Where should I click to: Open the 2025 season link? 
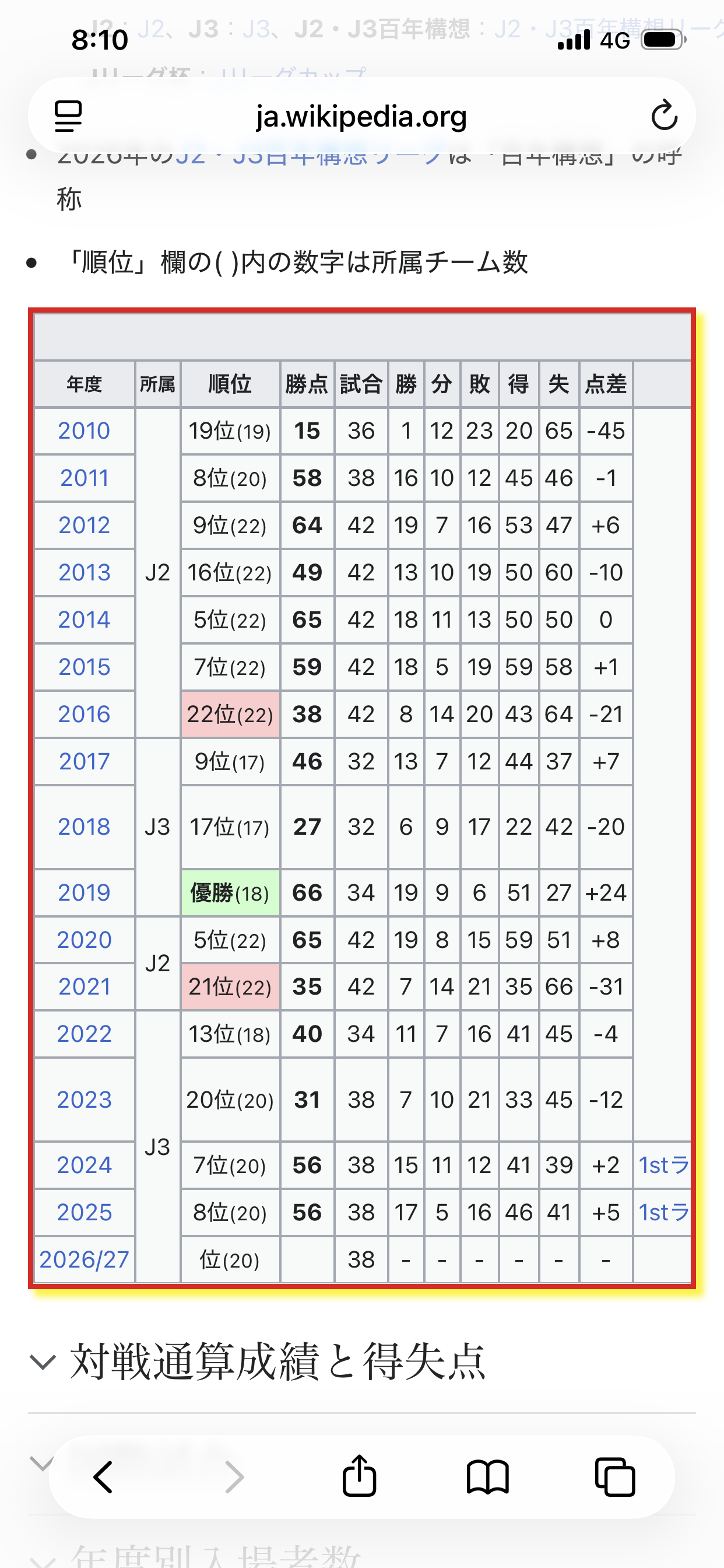[x=84, y=1213]
